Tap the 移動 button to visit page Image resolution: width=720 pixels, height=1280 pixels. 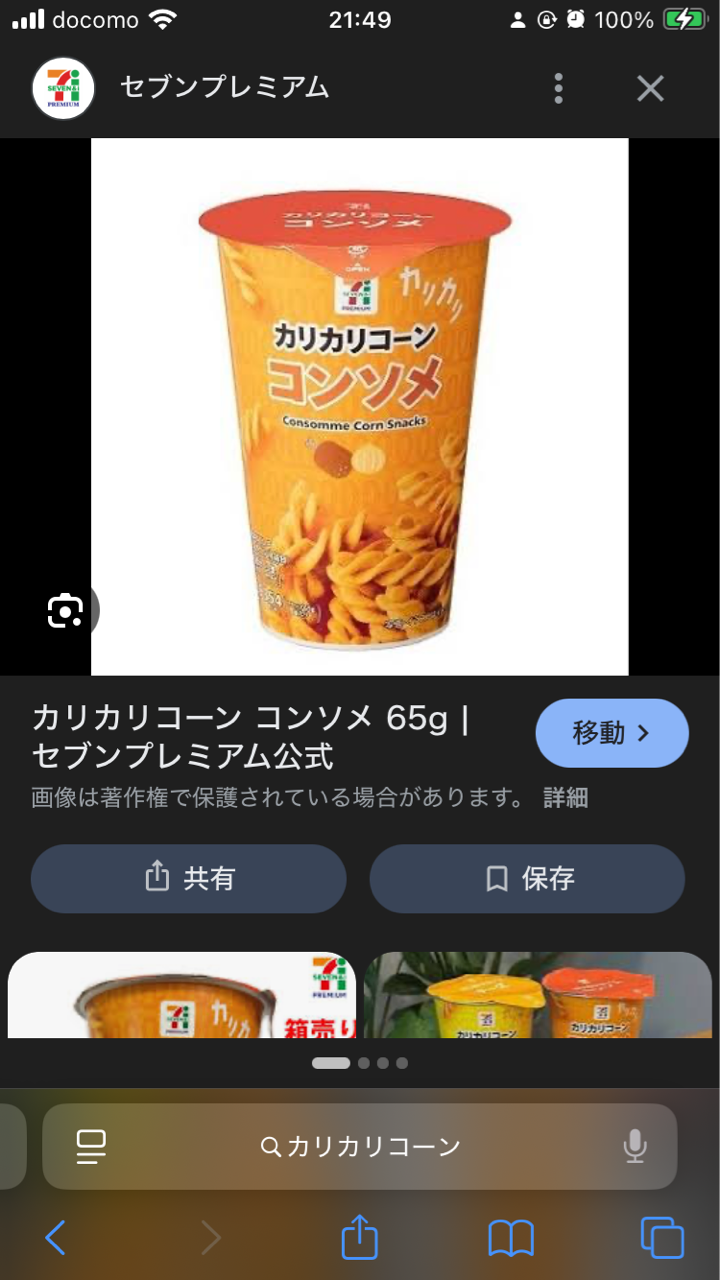pos(612,733)
